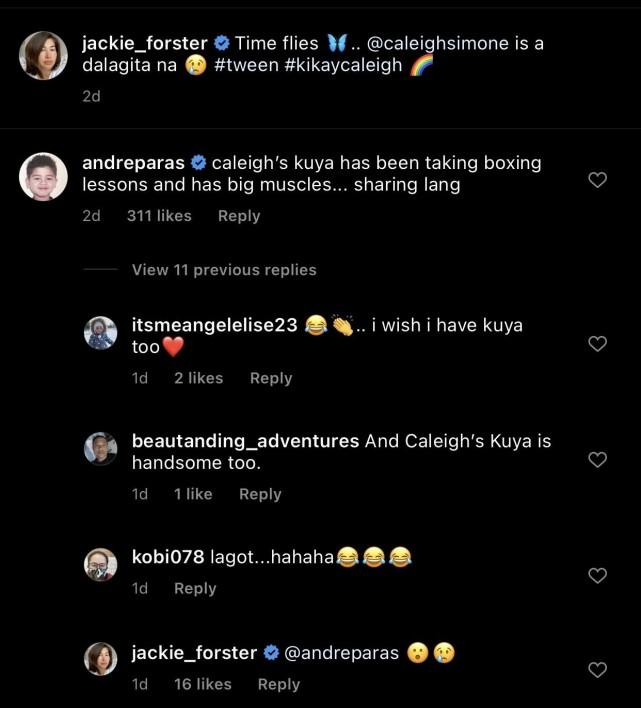View 311 likes on andreparas's comment
This screenshot has width=641, height=708.
click(x=158, y=216)
